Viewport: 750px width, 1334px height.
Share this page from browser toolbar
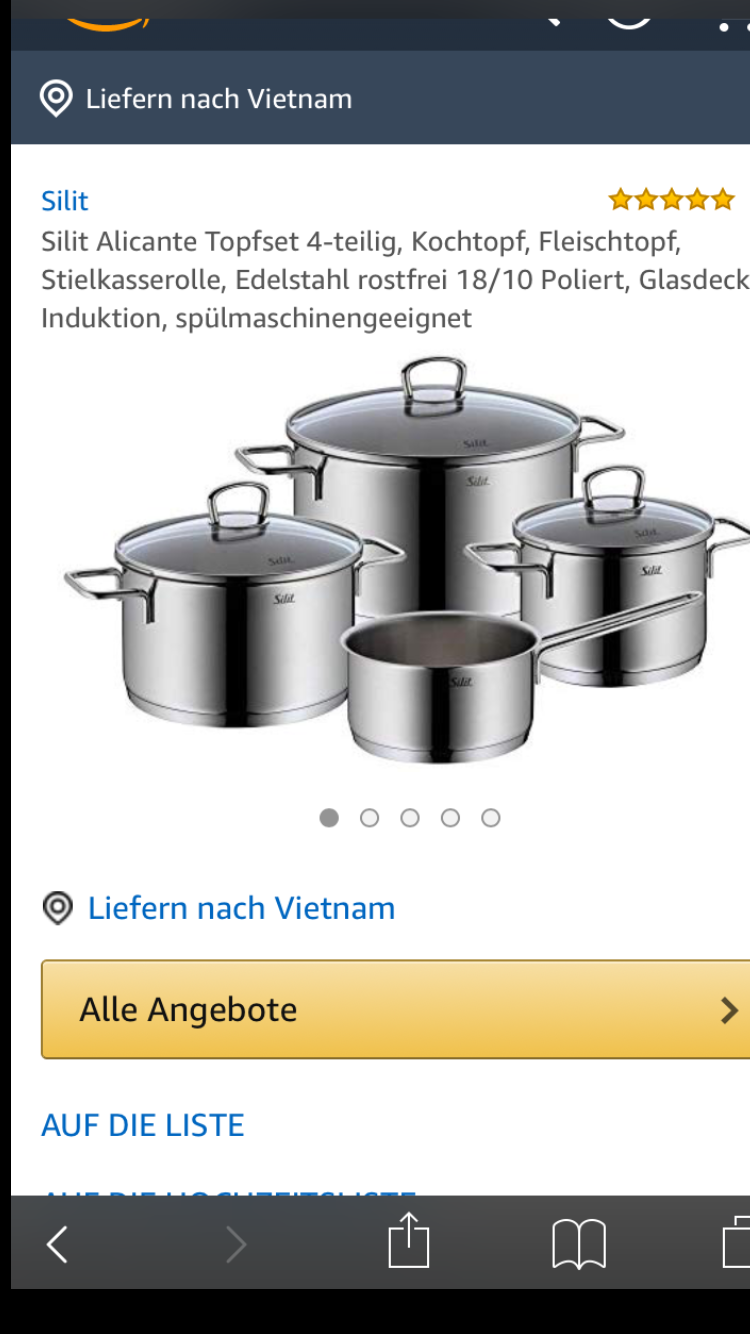[x=408, y=1243]
